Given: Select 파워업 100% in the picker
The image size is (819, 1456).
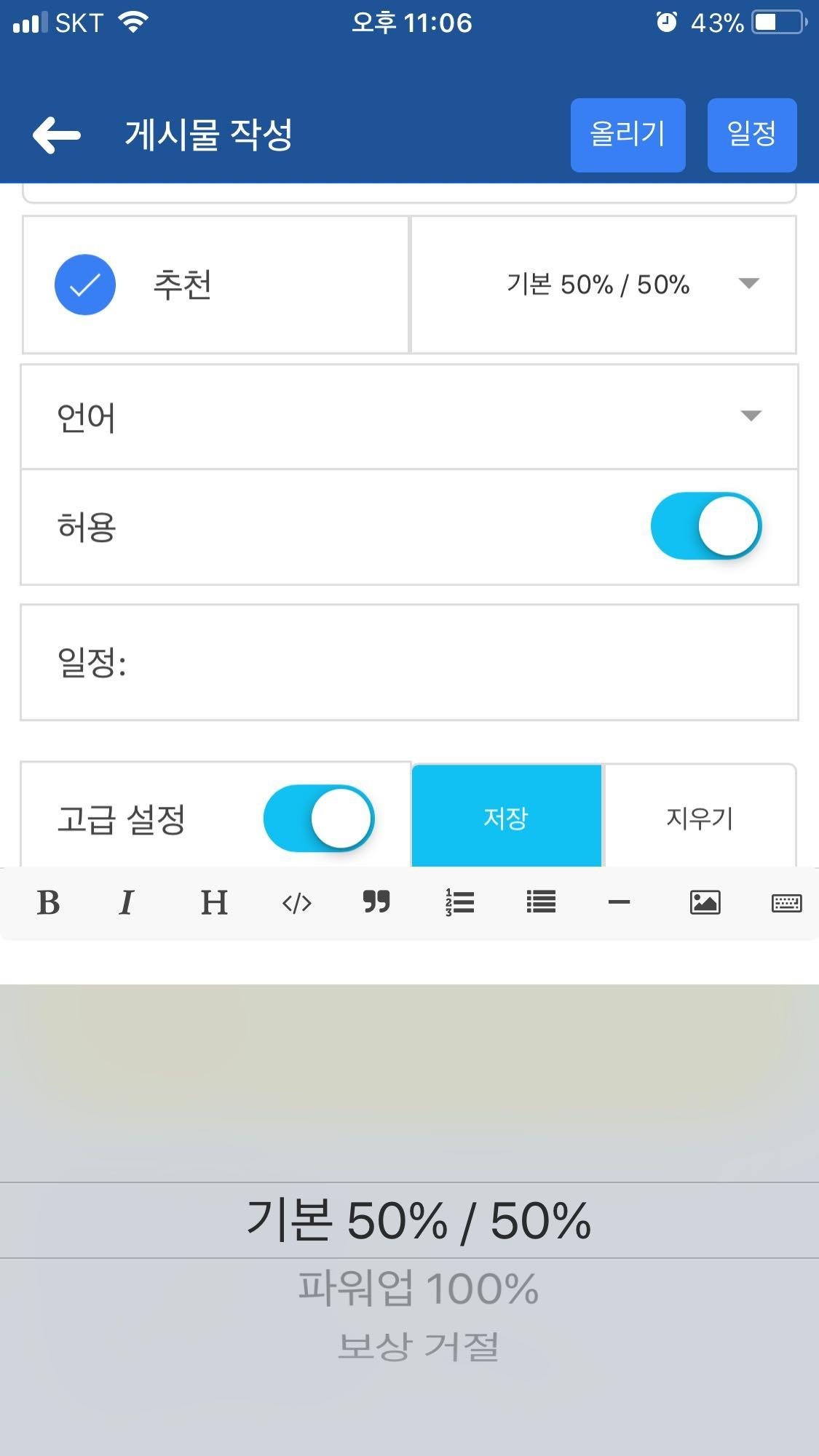Looking at the screenshot, I should click(x=418, y=1289).
